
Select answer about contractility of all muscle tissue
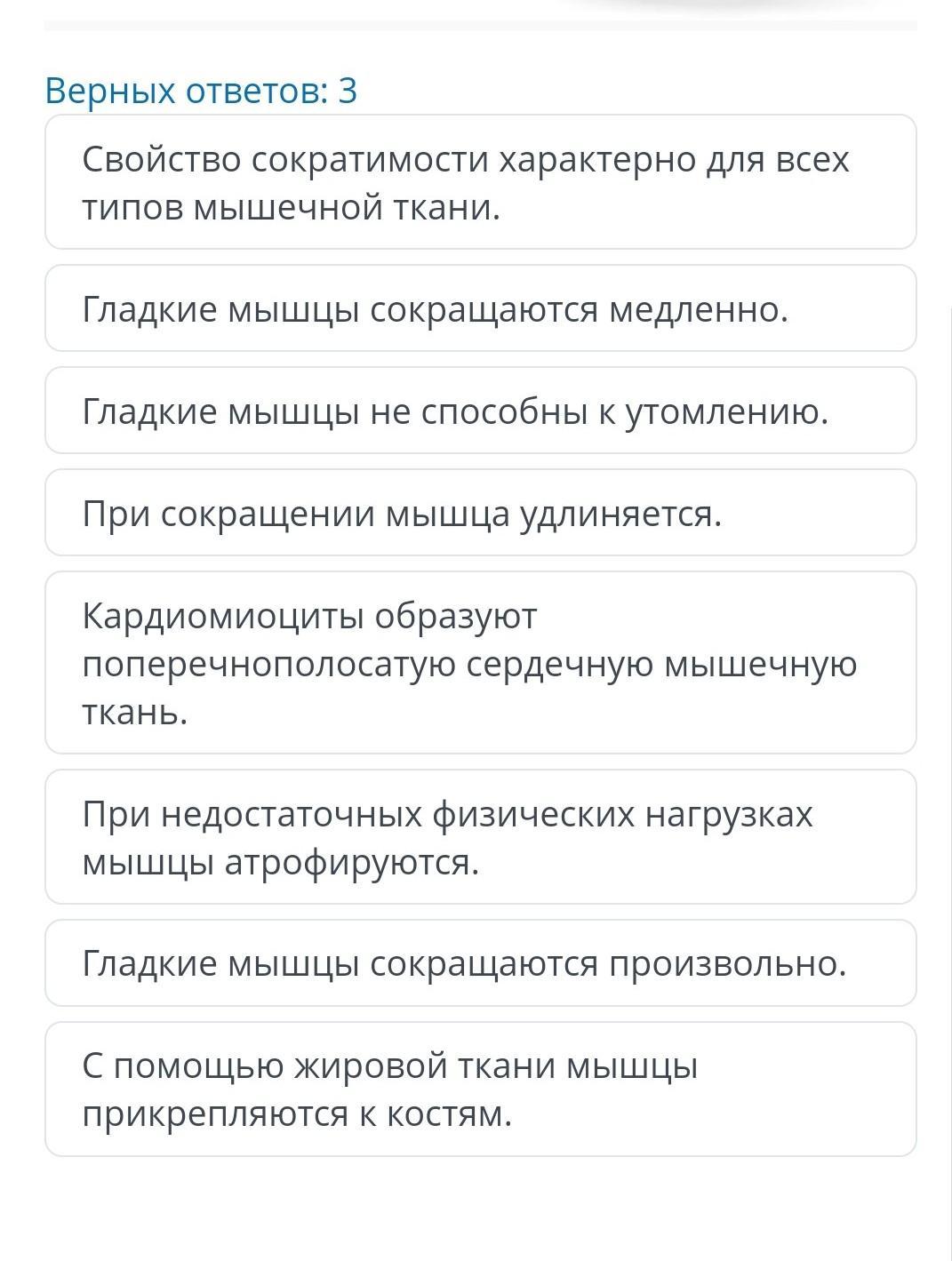tap(480, 182)
